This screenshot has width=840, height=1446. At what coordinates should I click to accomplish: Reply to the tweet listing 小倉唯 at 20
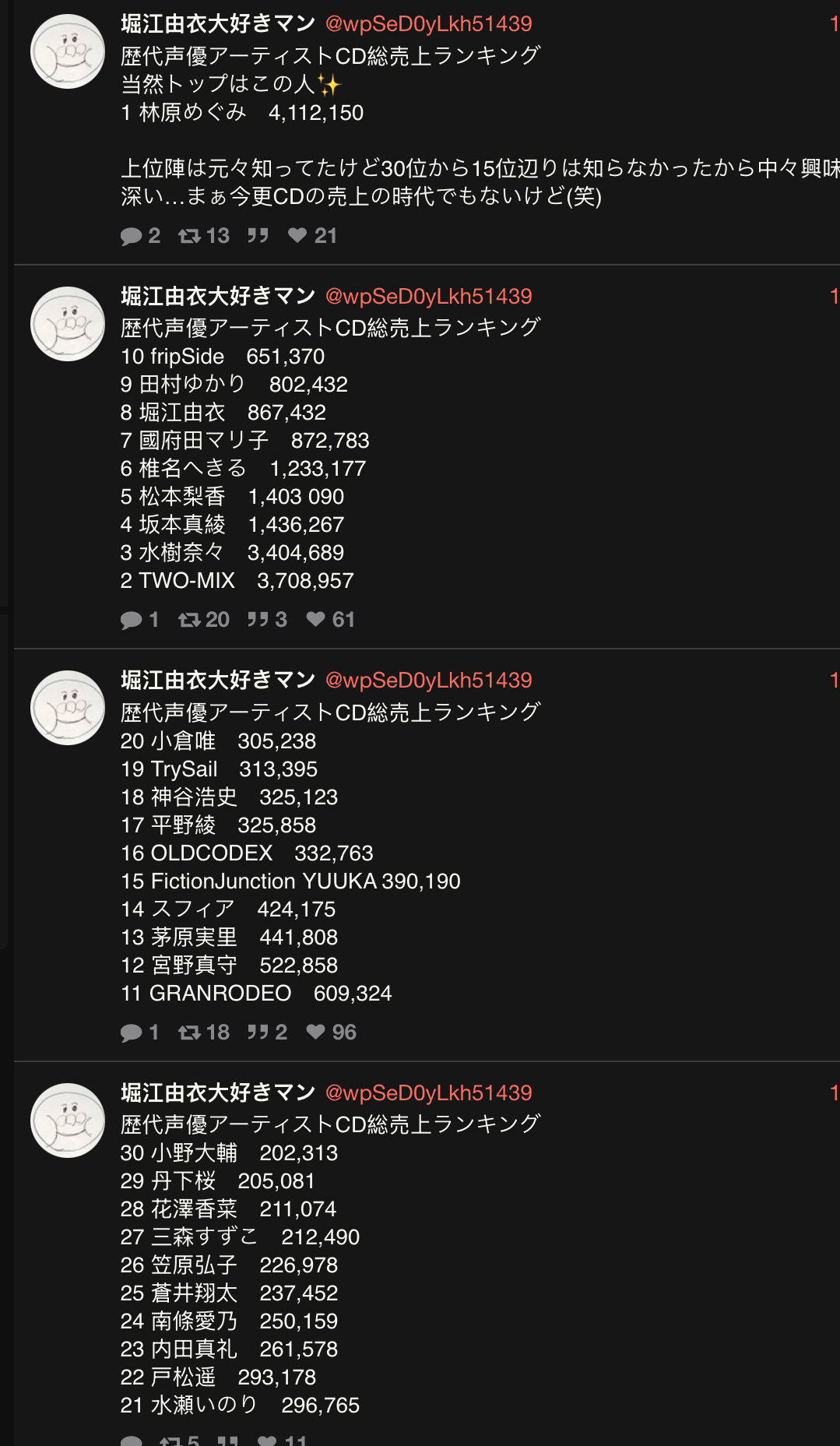click(x=140, y=1033)
